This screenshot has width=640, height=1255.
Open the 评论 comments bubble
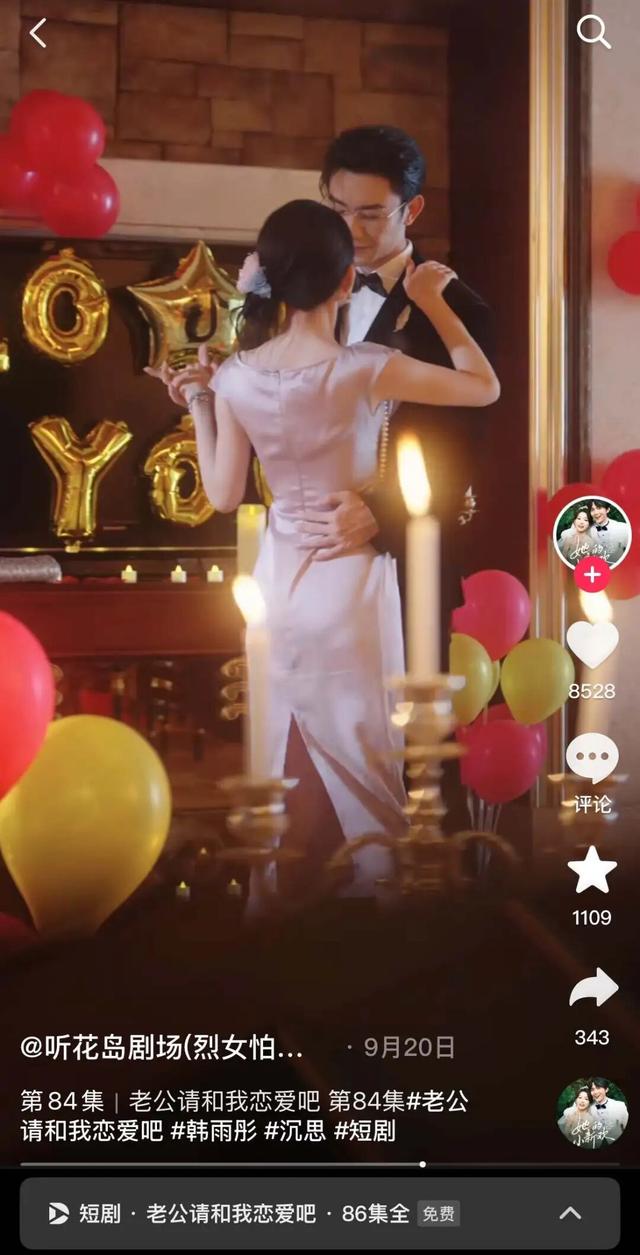(x=592, y=760)
